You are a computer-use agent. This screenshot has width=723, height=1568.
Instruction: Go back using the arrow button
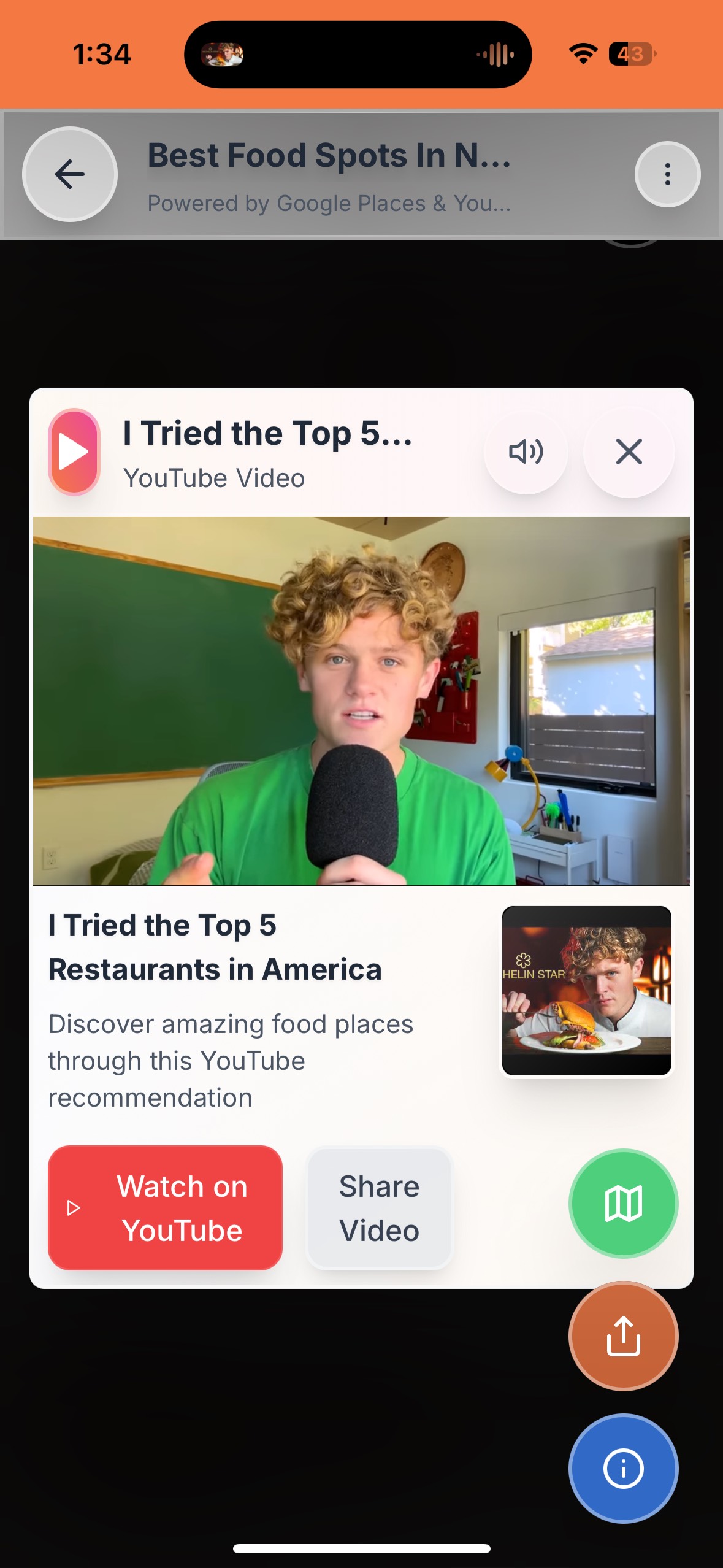[70, 174]
